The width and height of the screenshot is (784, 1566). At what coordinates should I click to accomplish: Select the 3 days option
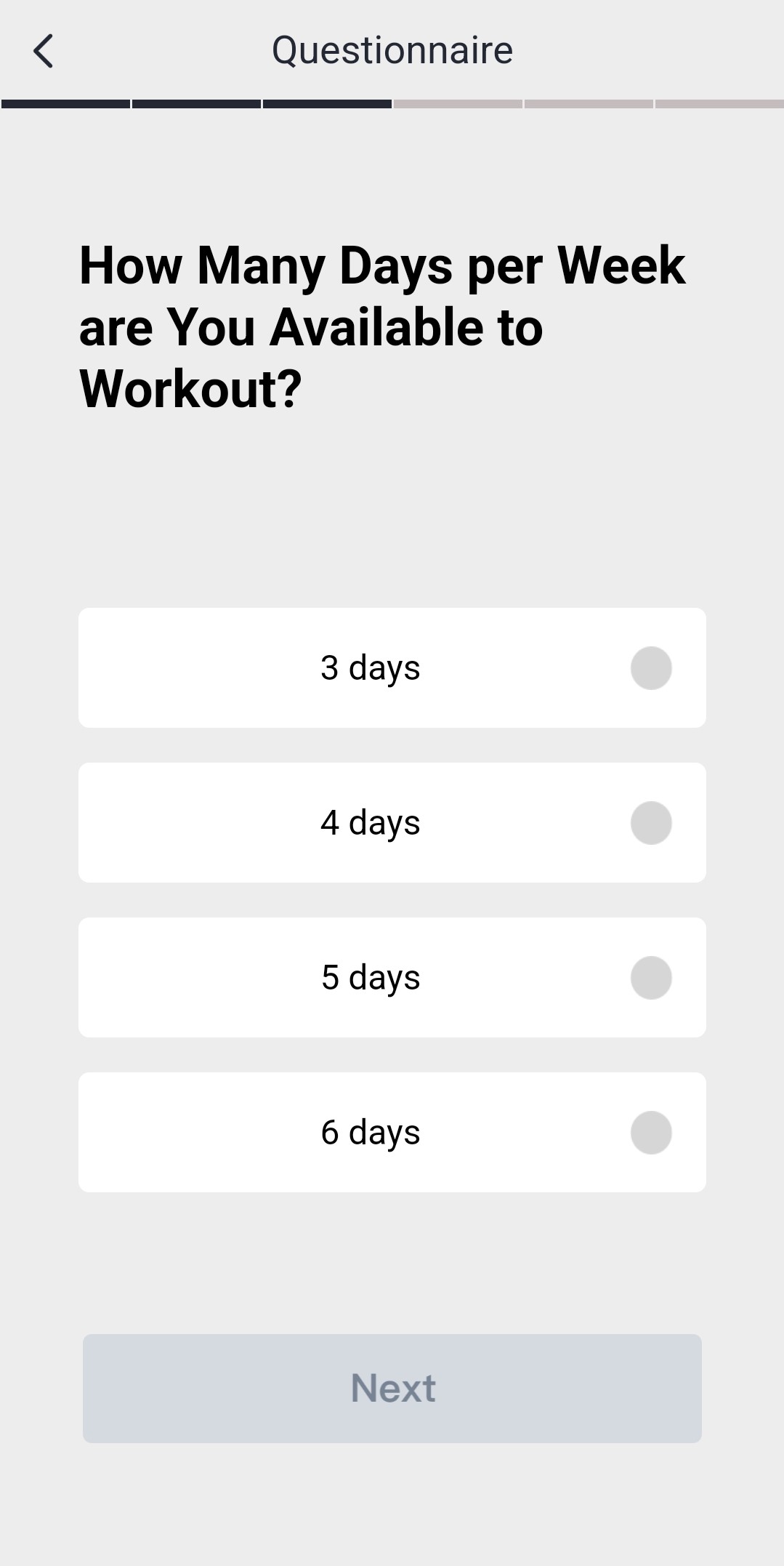tap(392, 667)
